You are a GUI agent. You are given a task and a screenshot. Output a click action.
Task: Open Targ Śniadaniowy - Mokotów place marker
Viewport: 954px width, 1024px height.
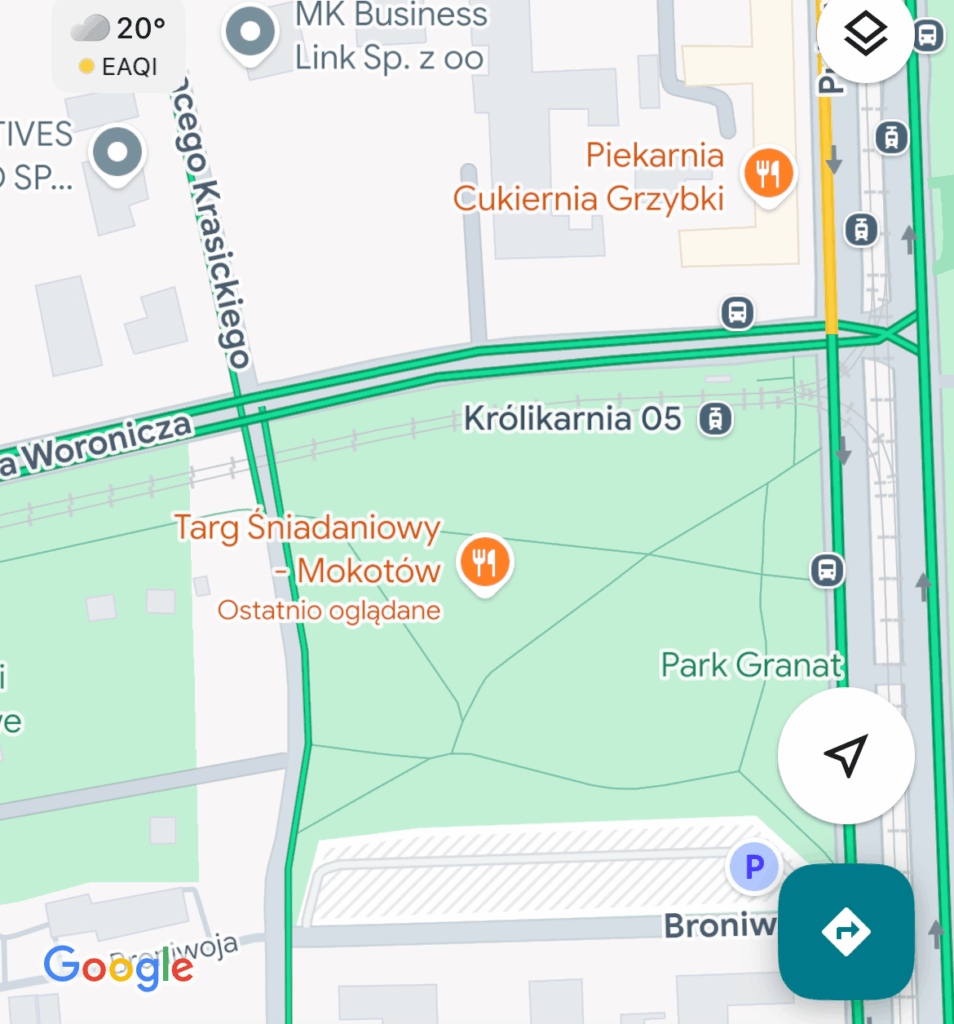[485, 563]
